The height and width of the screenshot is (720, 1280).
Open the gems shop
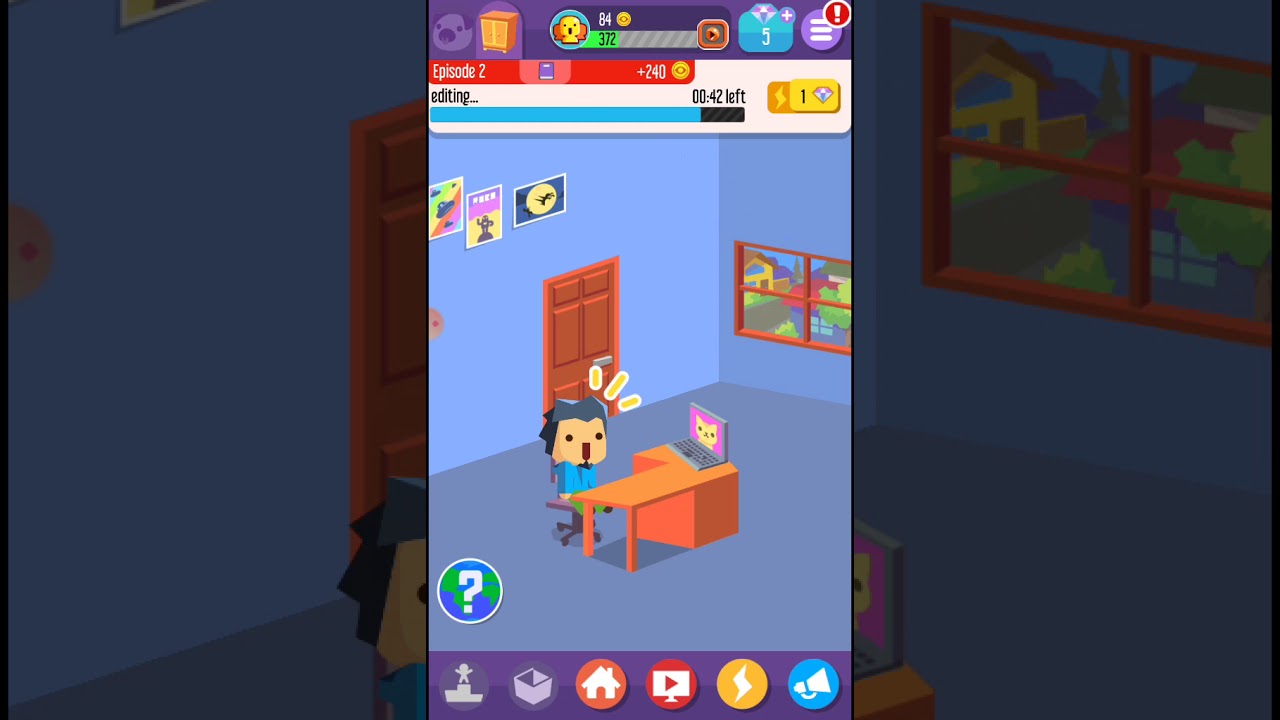(766, 29)
